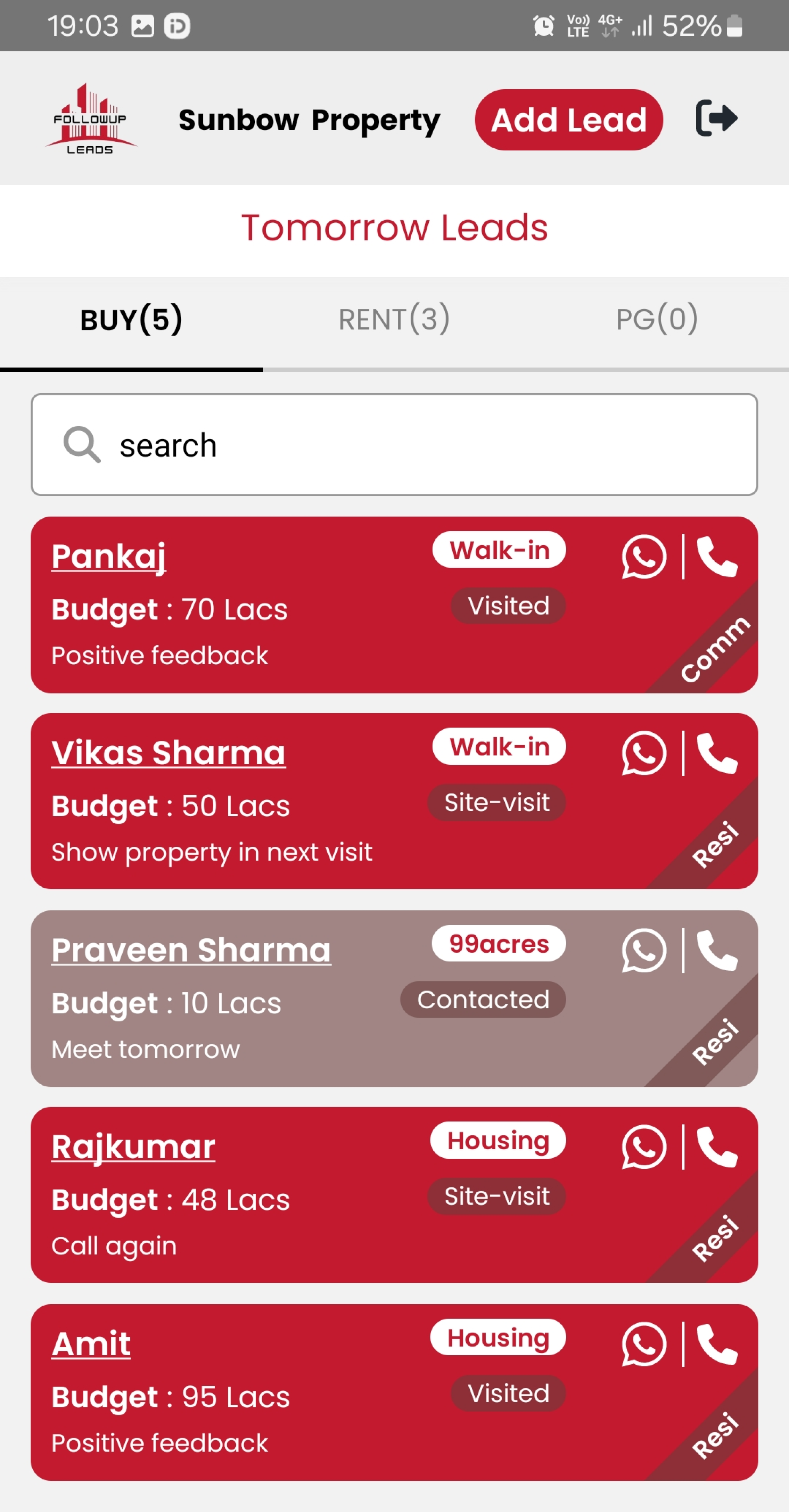Message Pankaj on WhatsApp
This screenshot has height=1512, width=789.
coord(644,556)
